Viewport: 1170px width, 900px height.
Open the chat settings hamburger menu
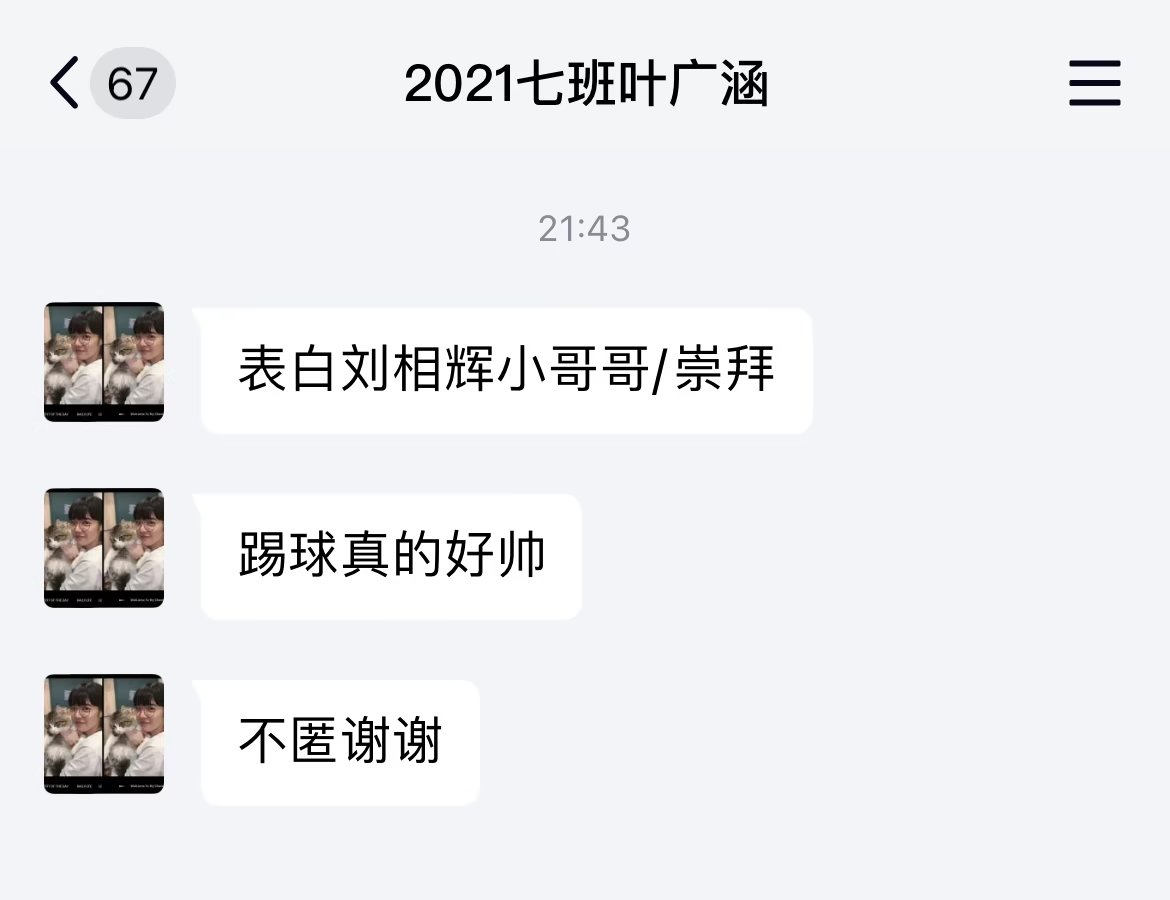pyautogui.click(x=1094, y=83)
